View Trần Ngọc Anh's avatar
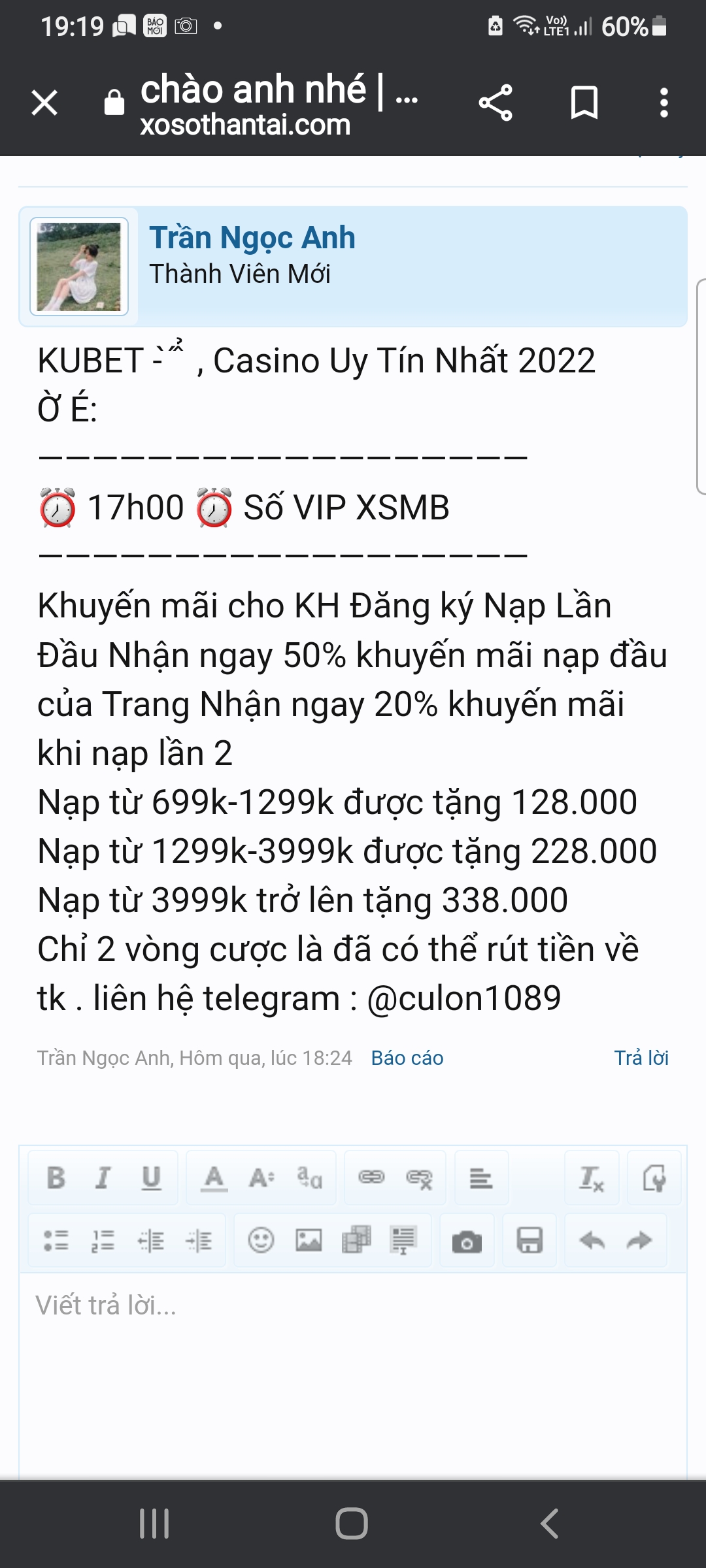This screenshot has height=1568, width=706. click(x=79, y=267)
